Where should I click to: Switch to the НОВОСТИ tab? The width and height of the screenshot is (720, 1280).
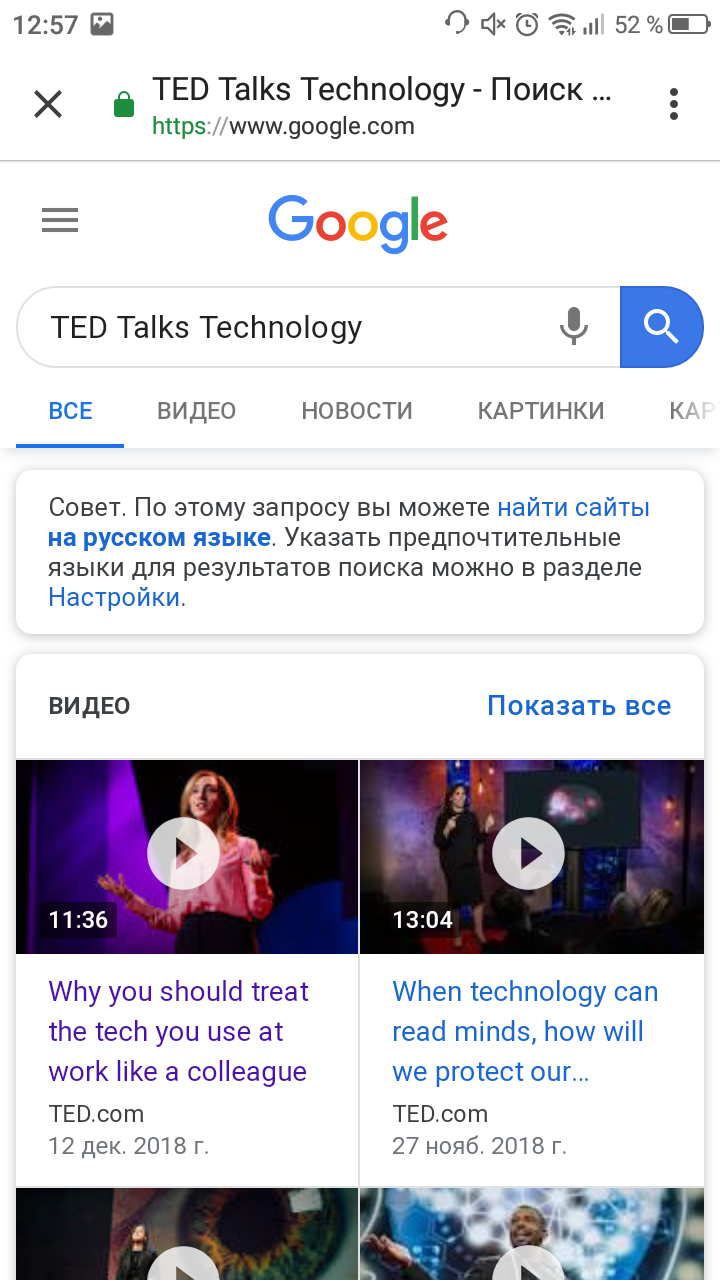[x=357, y=411]
